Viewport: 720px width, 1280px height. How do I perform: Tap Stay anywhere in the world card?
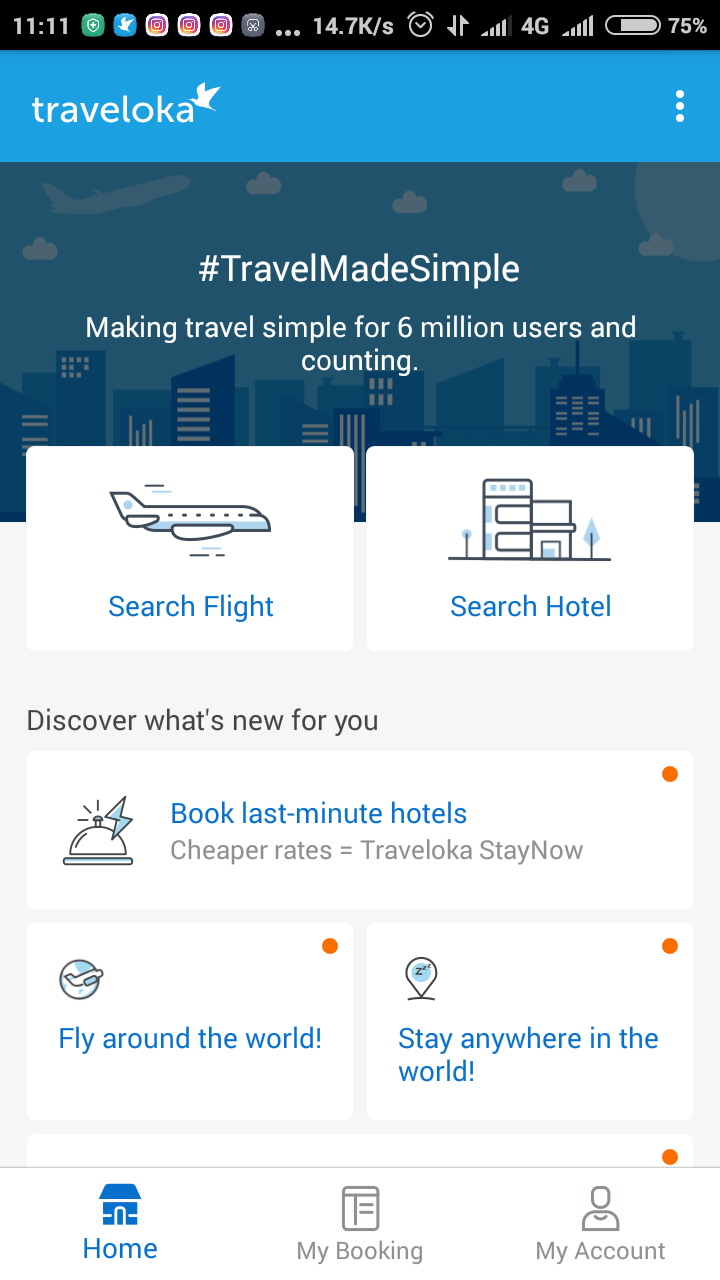(530, 1020)
